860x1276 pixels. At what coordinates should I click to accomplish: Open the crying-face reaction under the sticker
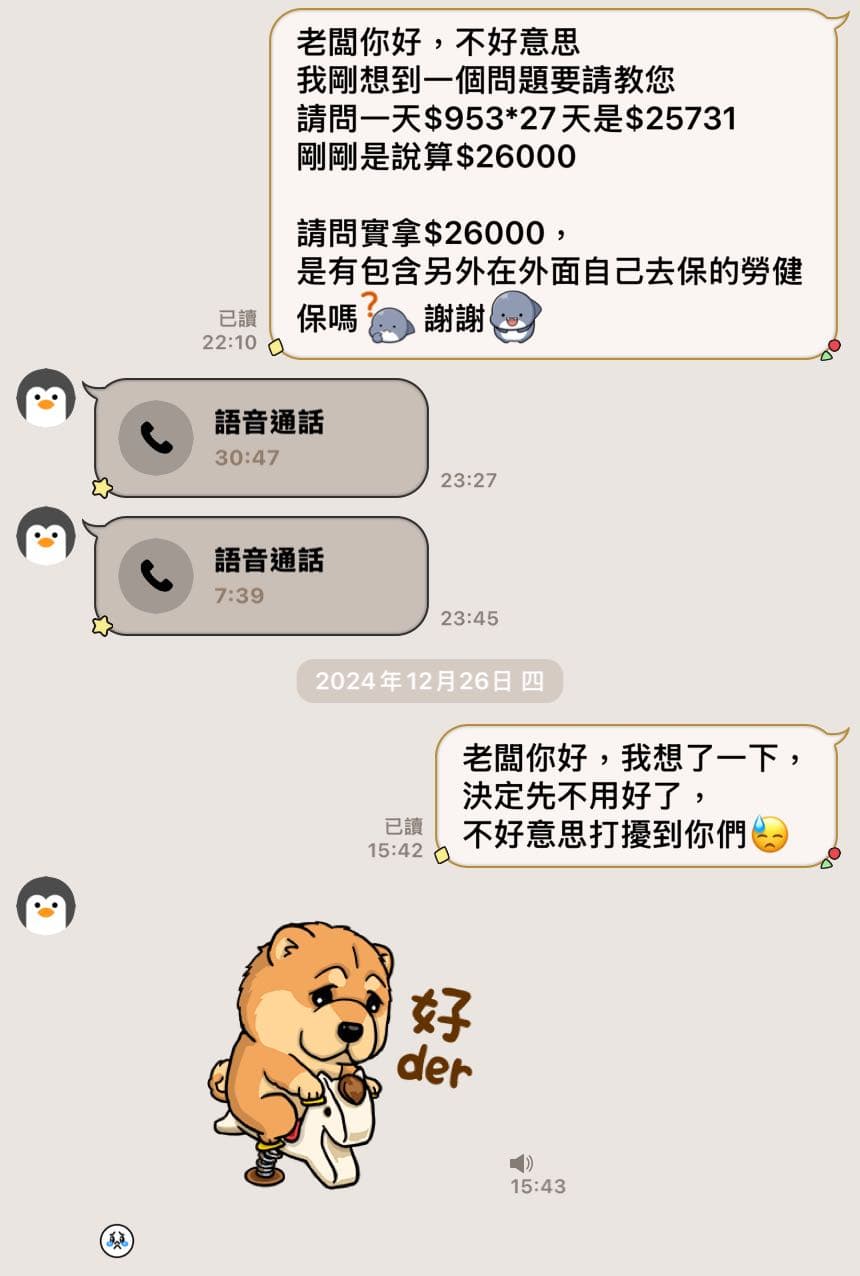click(117, 1241)
